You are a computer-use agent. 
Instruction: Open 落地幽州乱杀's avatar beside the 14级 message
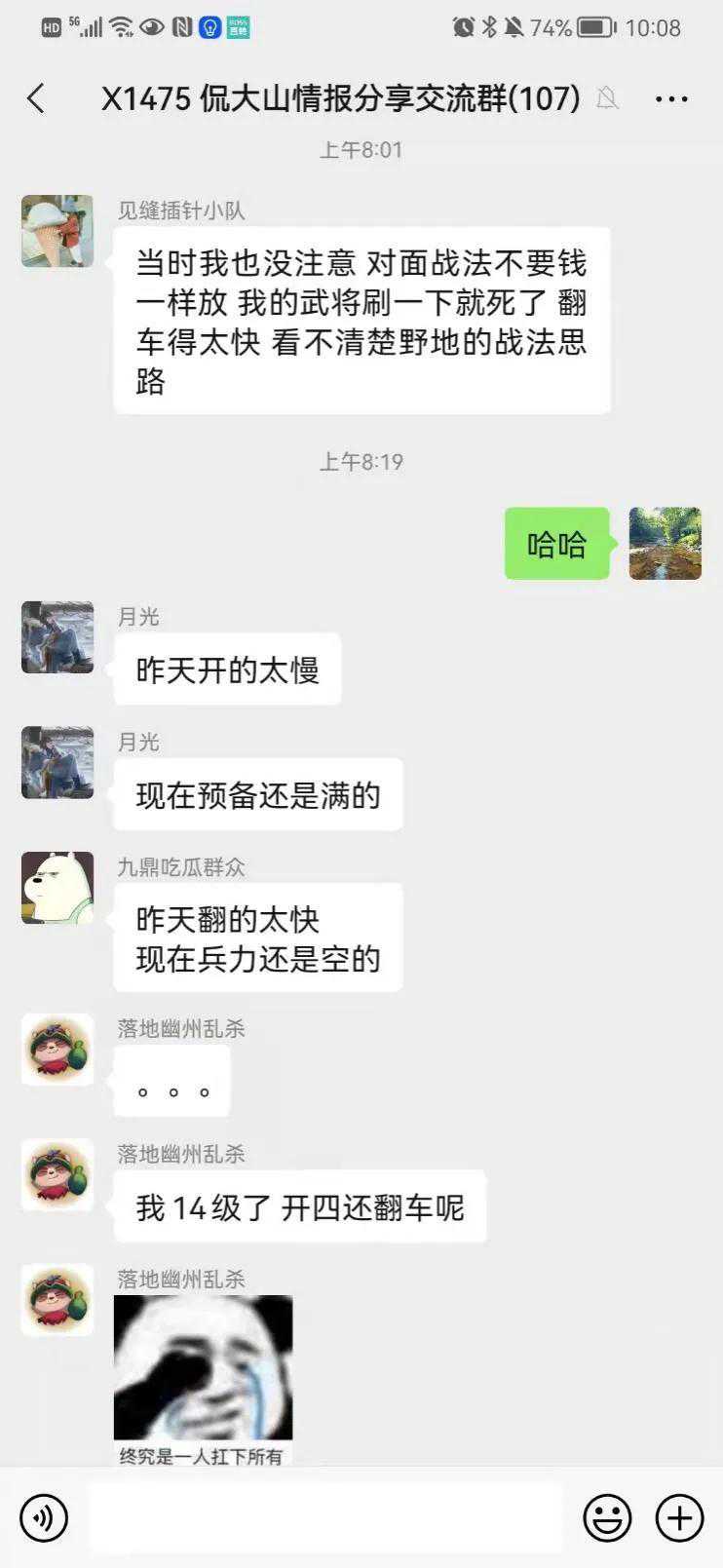pyautogui.click(x=57, y=1174)
